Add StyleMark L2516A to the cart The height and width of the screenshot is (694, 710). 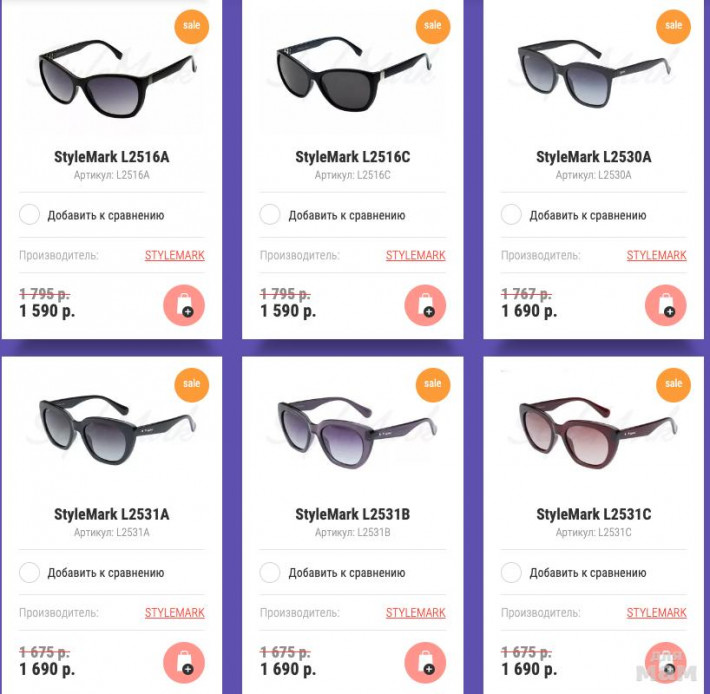tap(184, 305)
